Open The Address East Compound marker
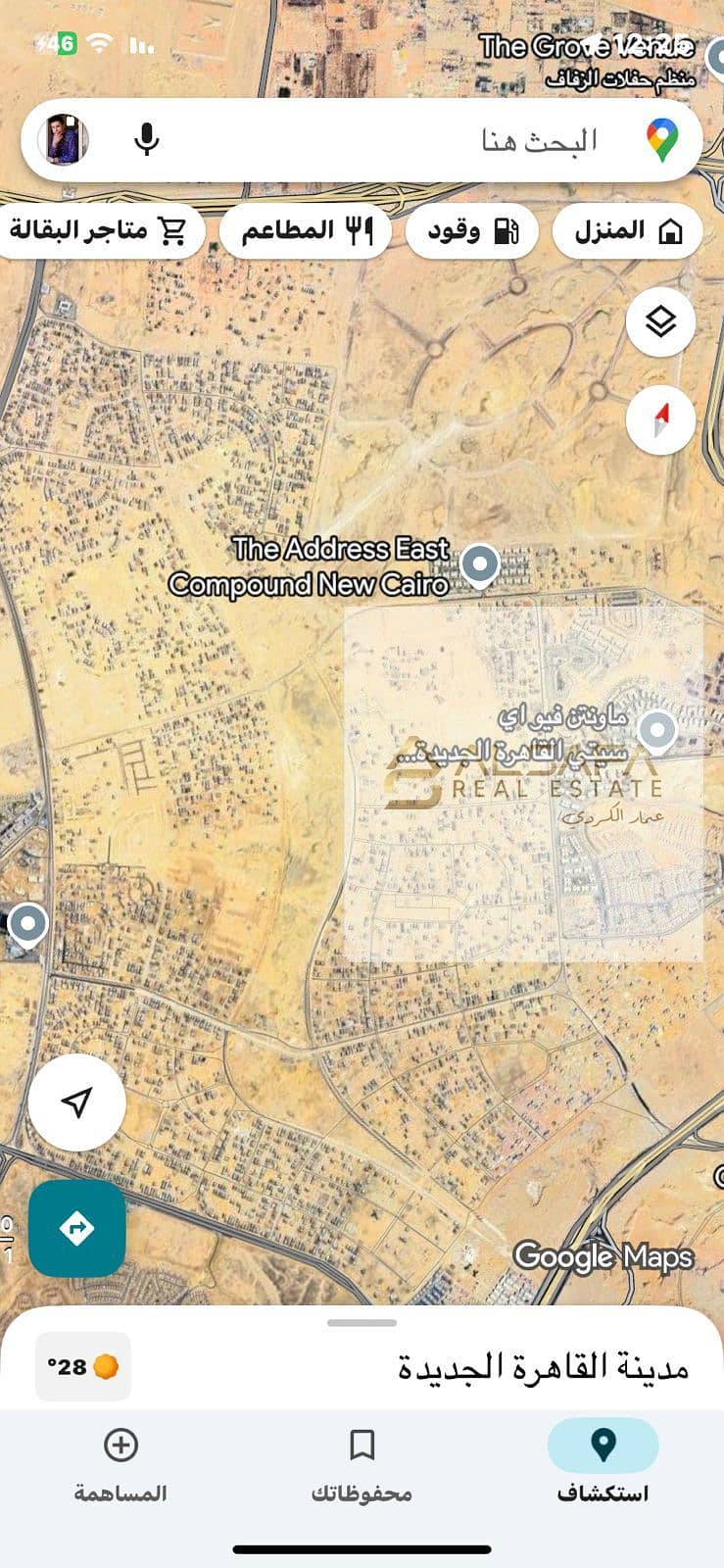This screenshot has height=1568, width=724. (479, 564)
